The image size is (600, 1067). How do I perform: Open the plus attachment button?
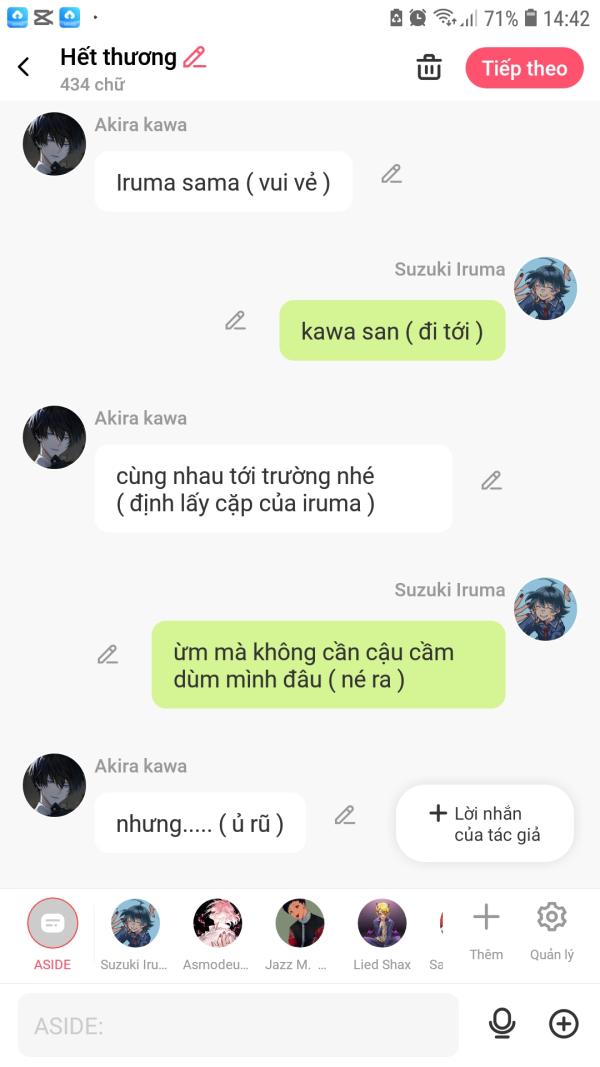[563, 1024]
